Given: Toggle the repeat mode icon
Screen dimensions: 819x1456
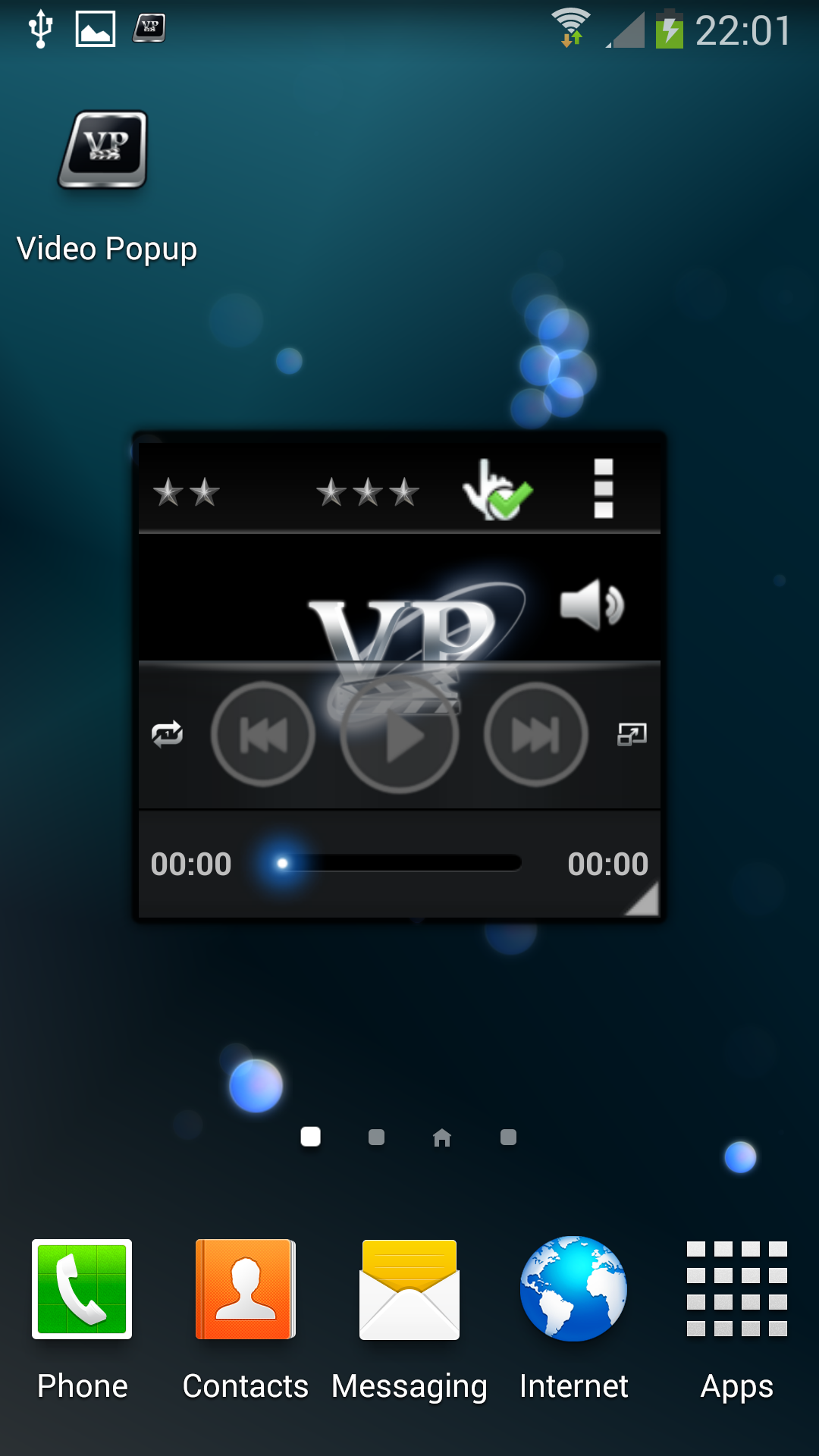Looking at the screenshot, I should [168, 734].
